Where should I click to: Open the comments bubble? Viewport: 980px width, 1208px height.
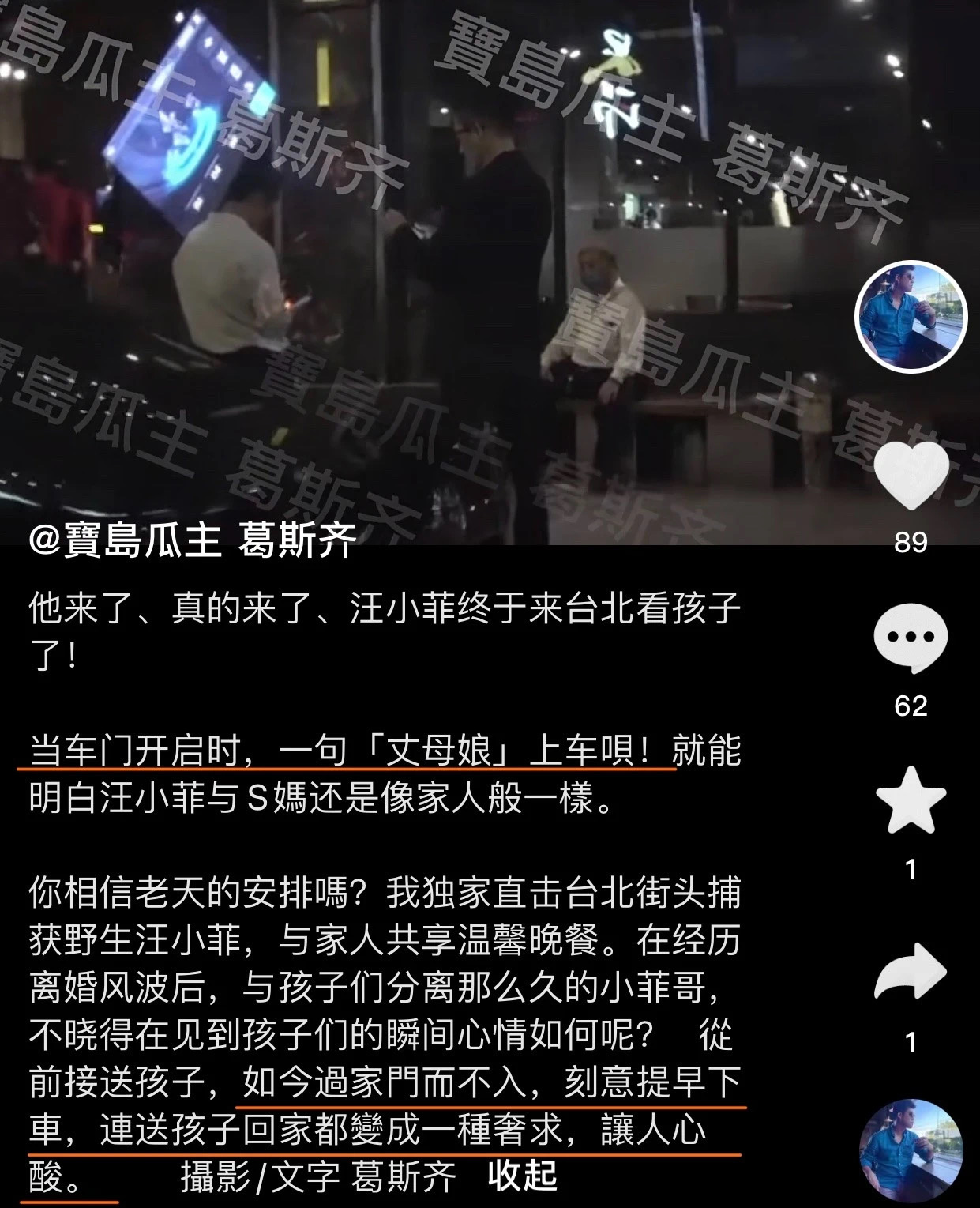(911, 638)
